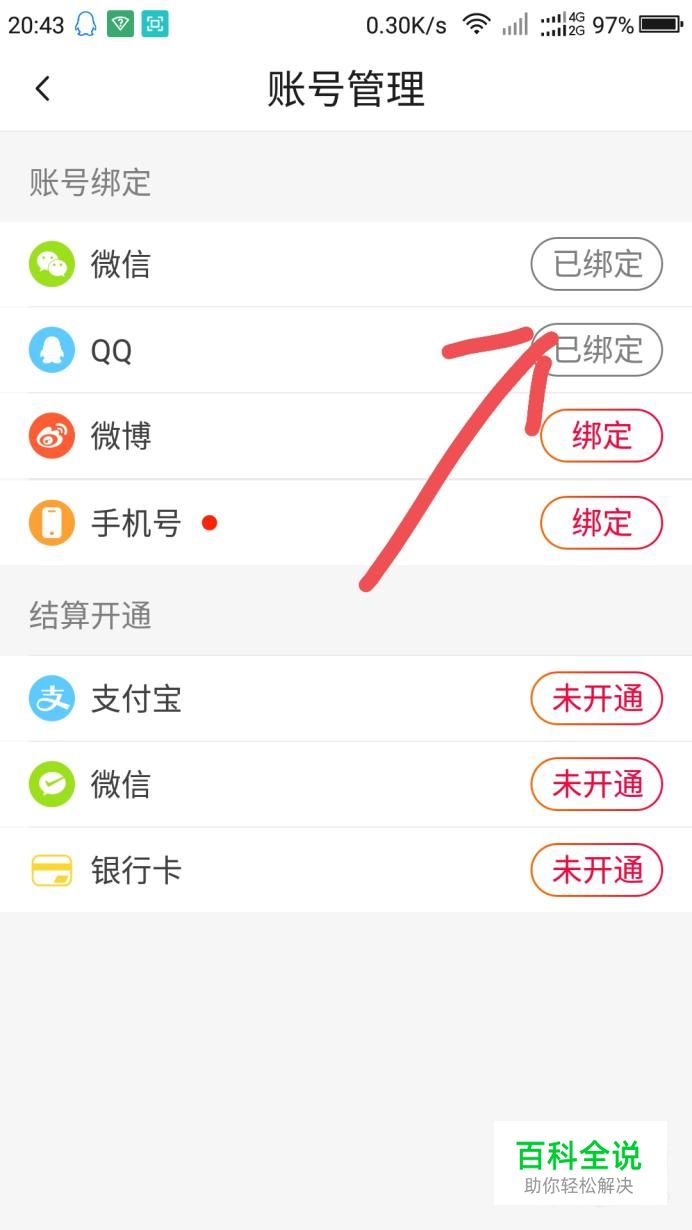Tap 已绑定 button next to QQ
This screenshot has height=1230, width=692.
(x=597, y=350)
